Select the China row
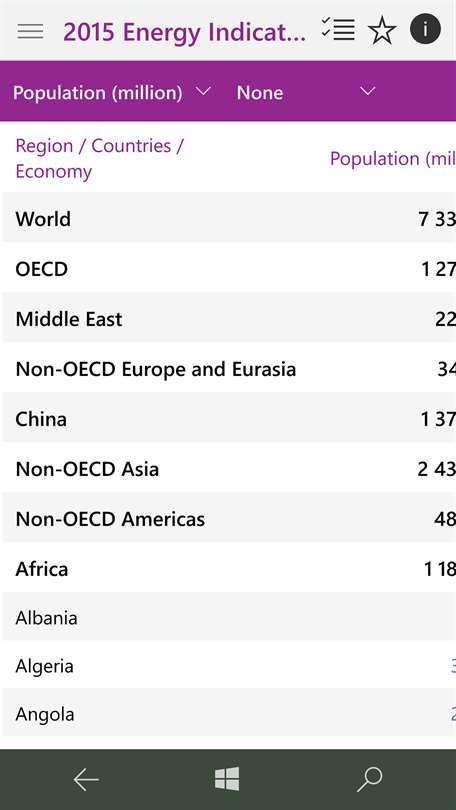Screen dimensions: 456x810 [x=229, y=419]
